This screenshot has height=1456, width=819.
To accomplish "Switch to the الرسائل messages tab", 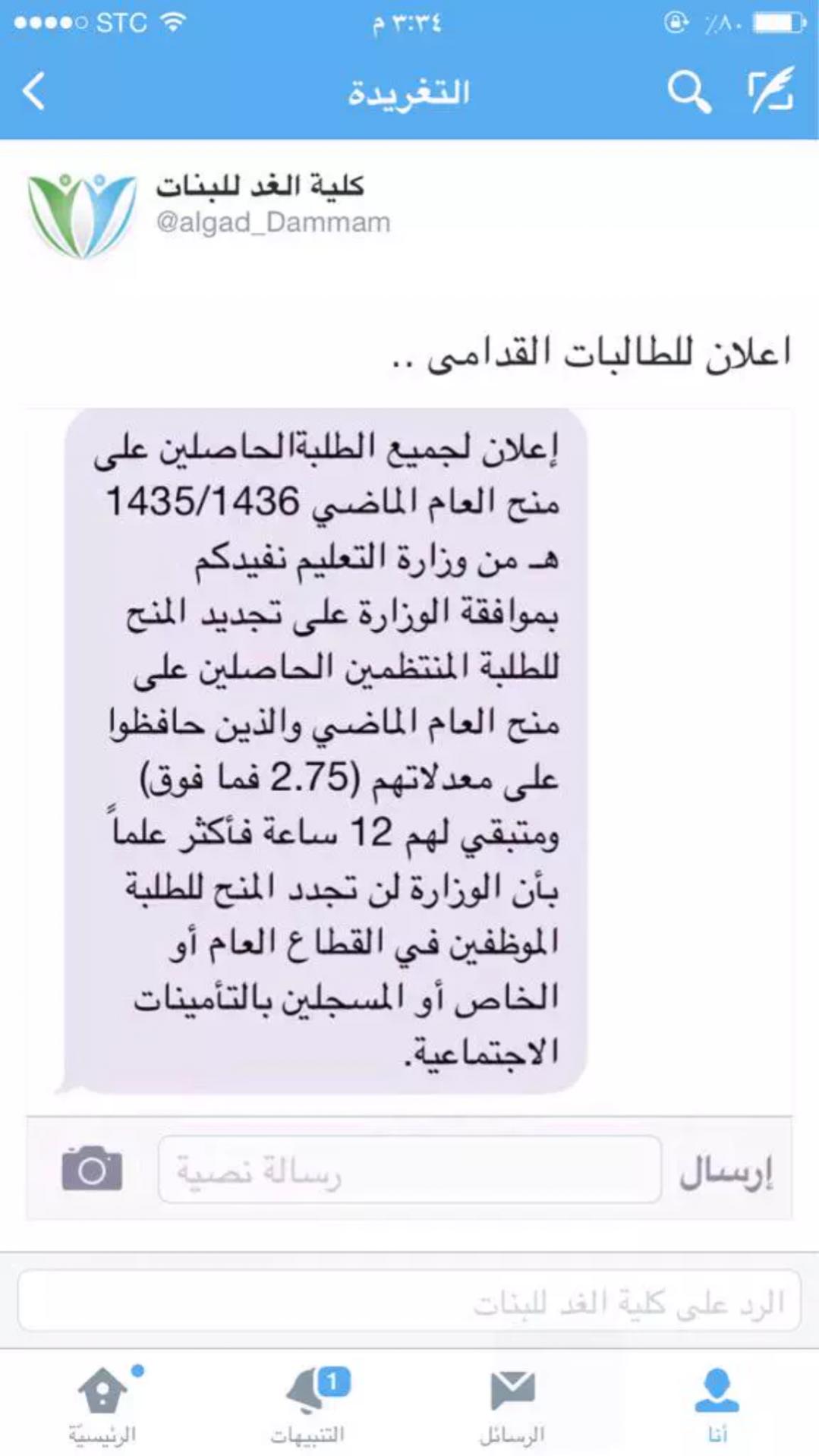I will pyautogui.click(x=512, y=1403).
